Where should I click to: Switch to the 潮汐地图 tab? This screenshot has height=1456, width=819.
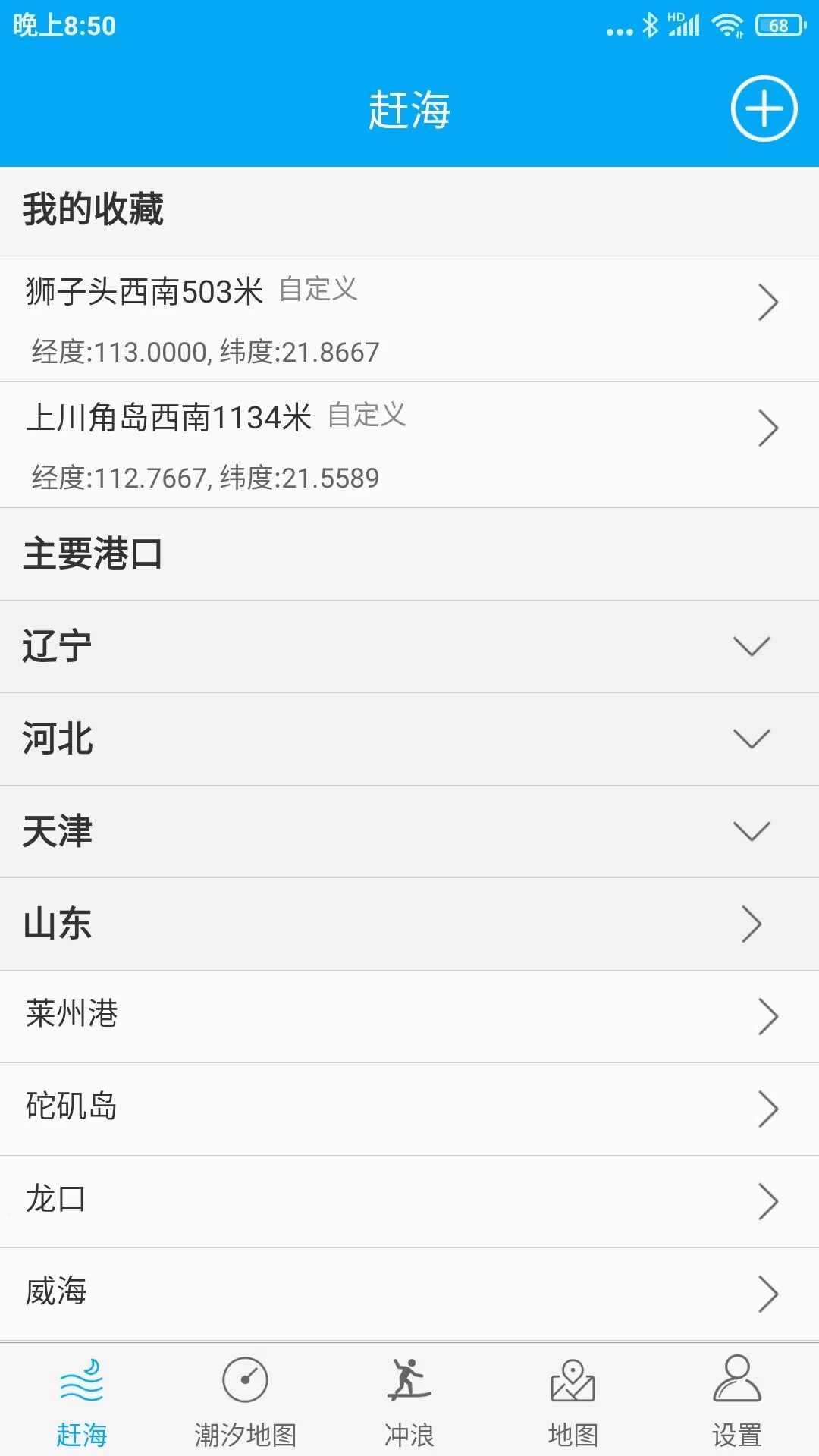[x=245, y=1410]
